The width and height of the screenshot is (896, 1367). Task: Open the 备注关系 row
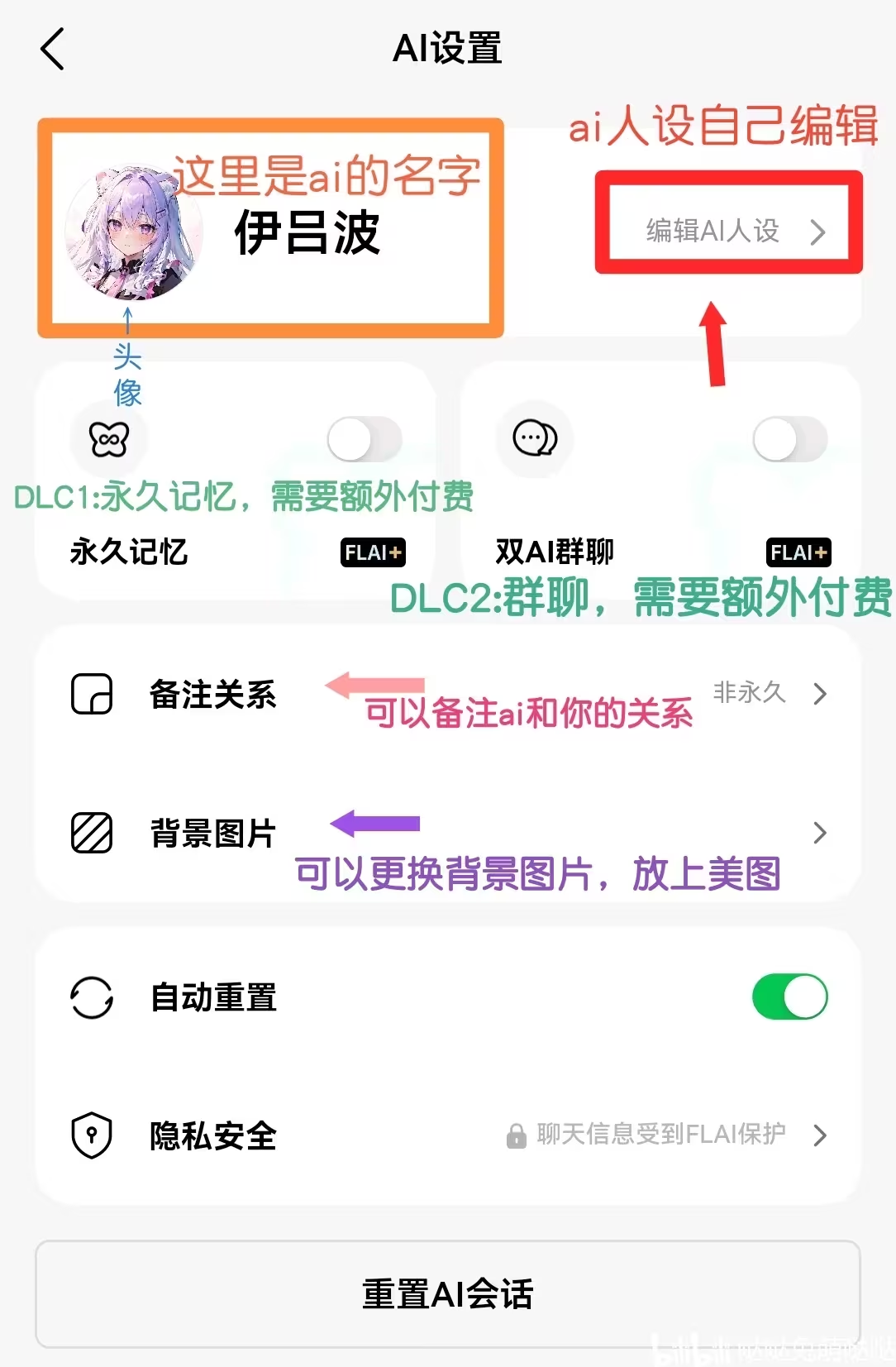pos(446,695)
